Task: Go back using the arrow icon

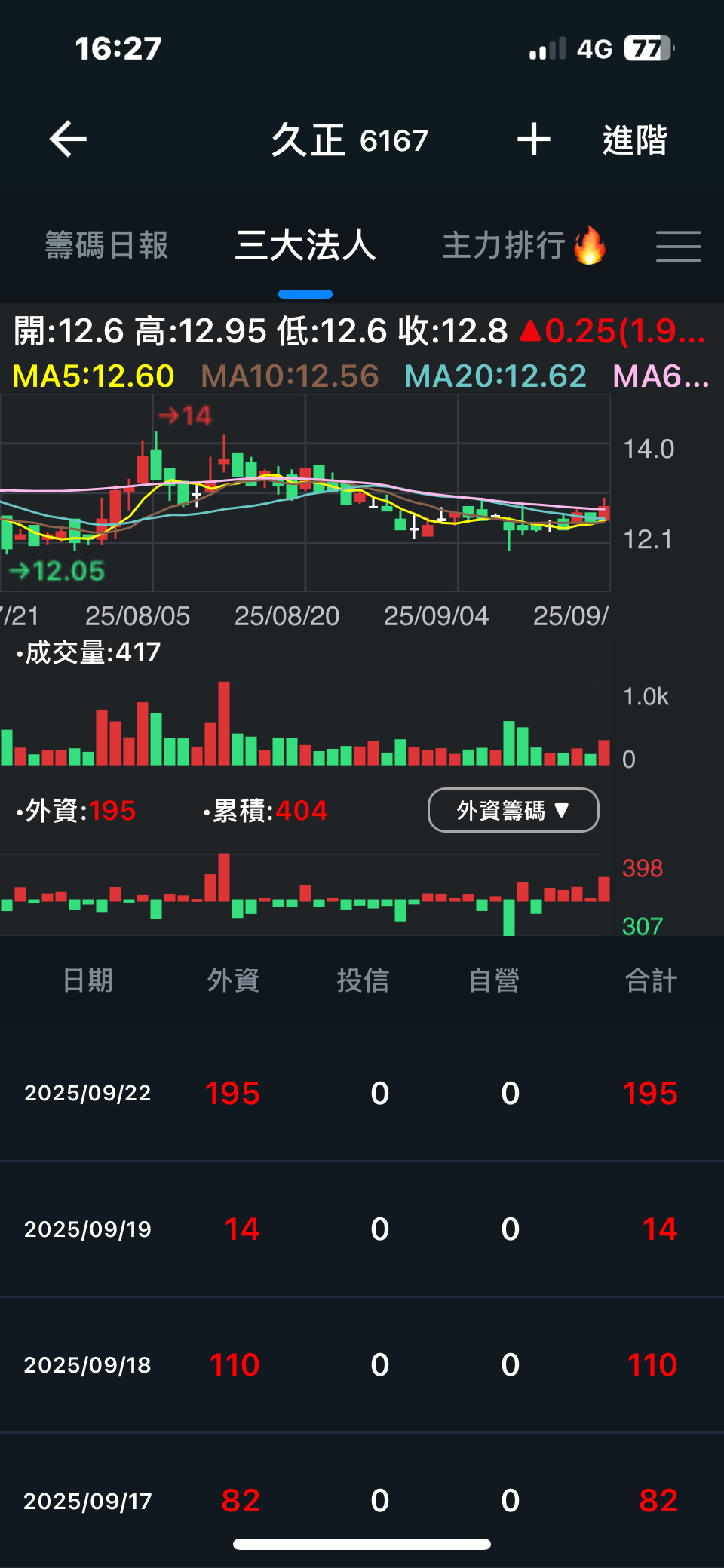Action: (68, 140)
